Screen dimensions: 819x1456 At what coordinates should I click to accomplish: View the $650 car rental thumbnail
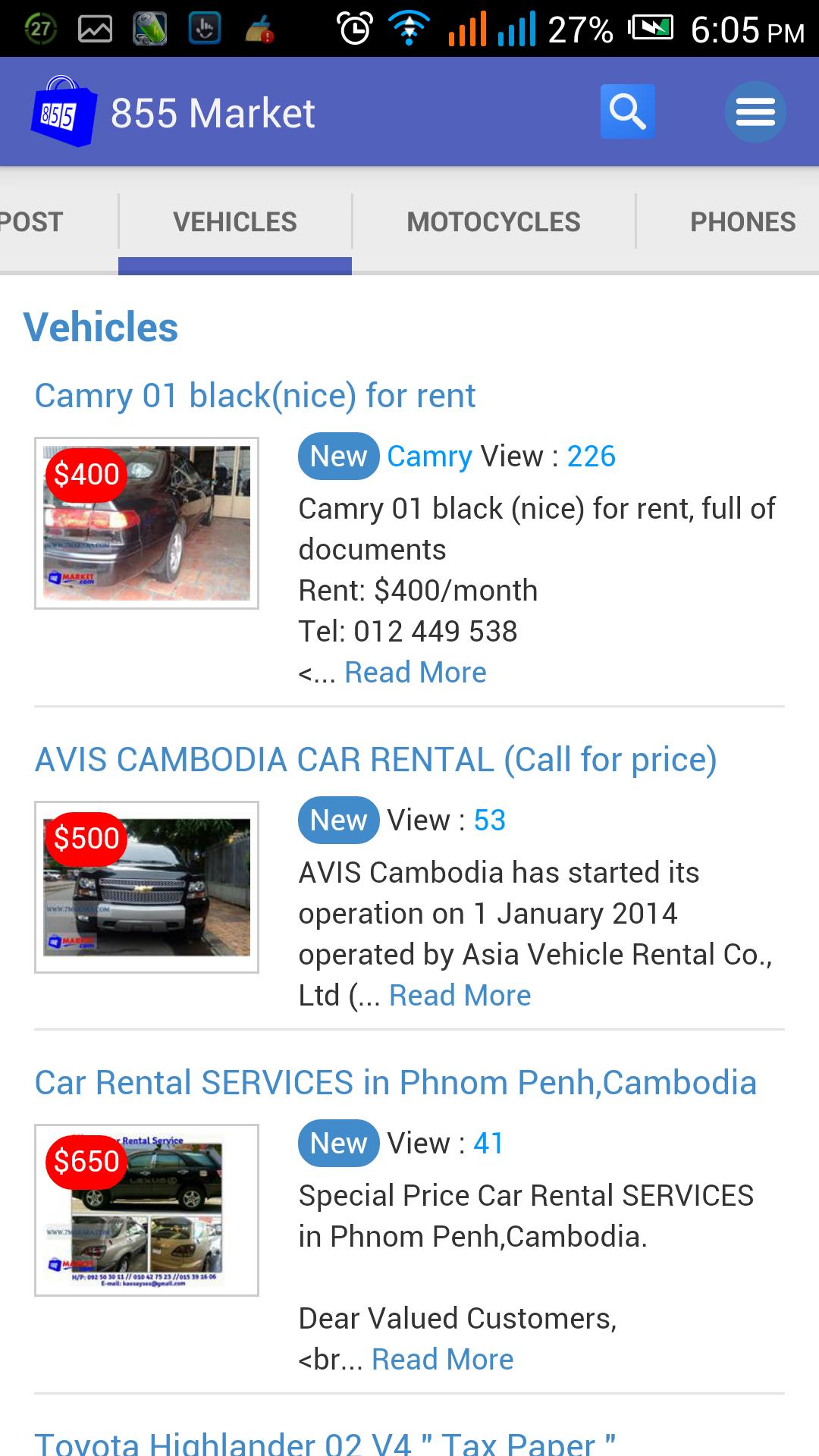(146, 1210)
